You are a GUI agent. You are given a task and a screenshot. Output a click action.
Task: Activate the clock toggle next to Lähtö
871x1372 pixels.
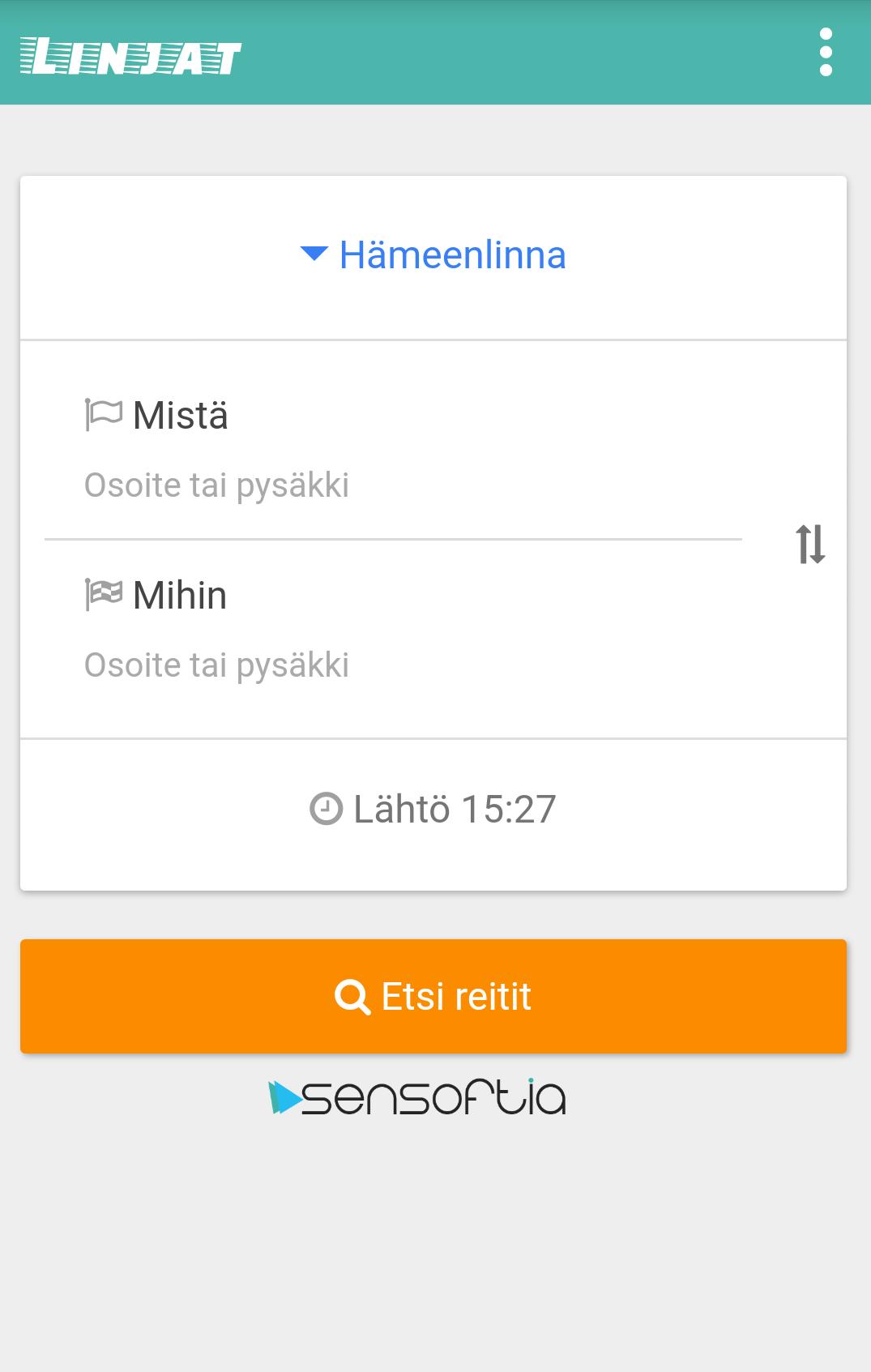(x=327, y=808)
